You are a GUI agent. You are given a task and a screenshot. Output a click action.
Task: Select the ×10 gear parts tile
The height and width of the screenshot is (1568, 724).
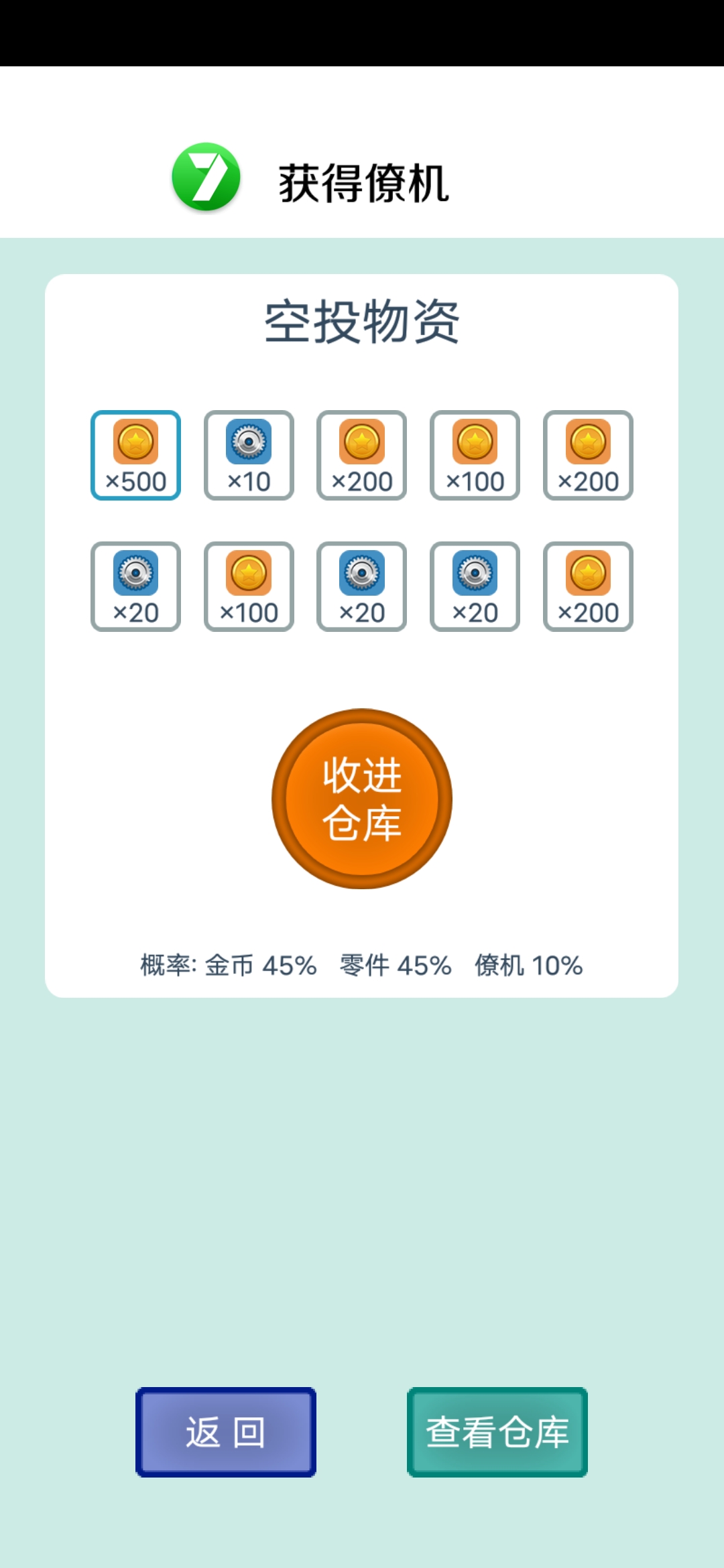pyautogui.click(x=249, y=456)
